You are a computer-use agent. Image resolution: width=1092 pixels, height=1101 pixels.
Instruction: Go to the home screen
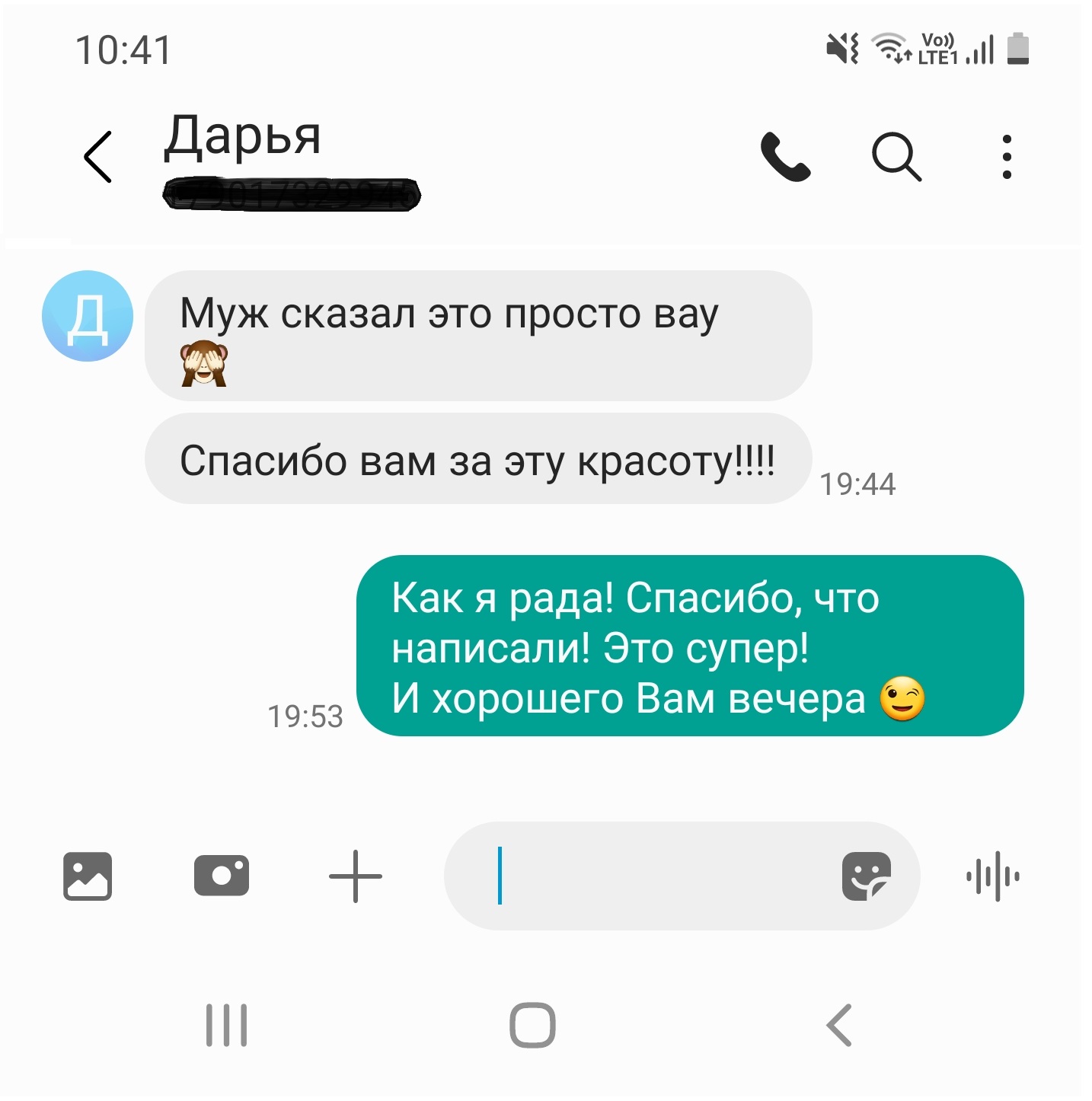tap(532, 1025)
